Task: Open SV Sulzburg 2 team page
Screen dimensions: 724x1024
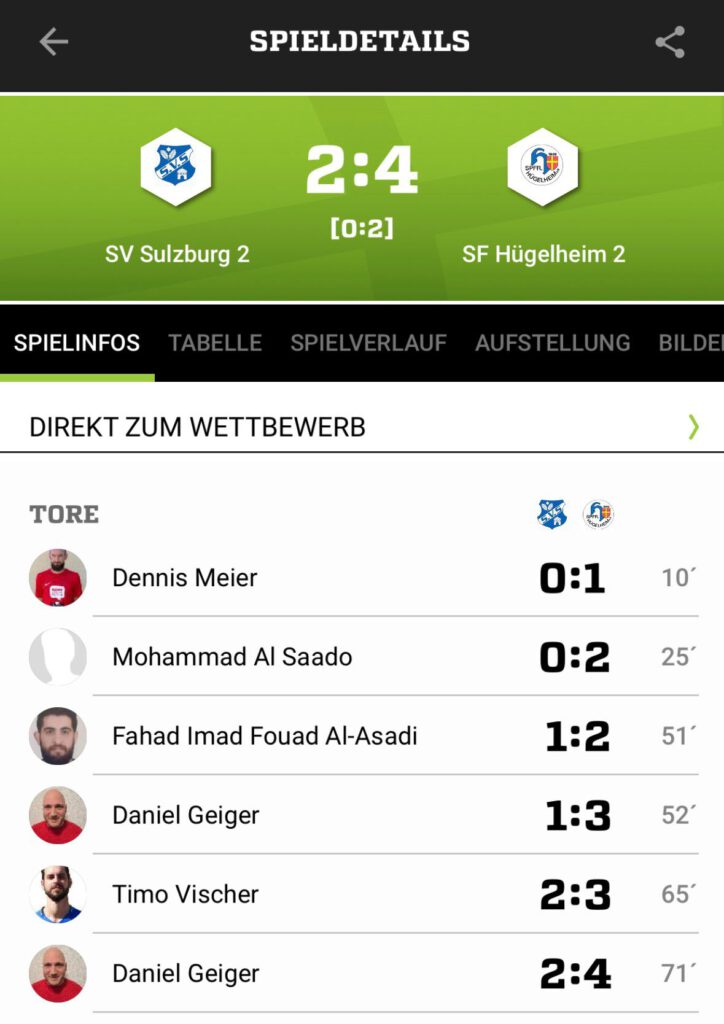Action: 176,167
